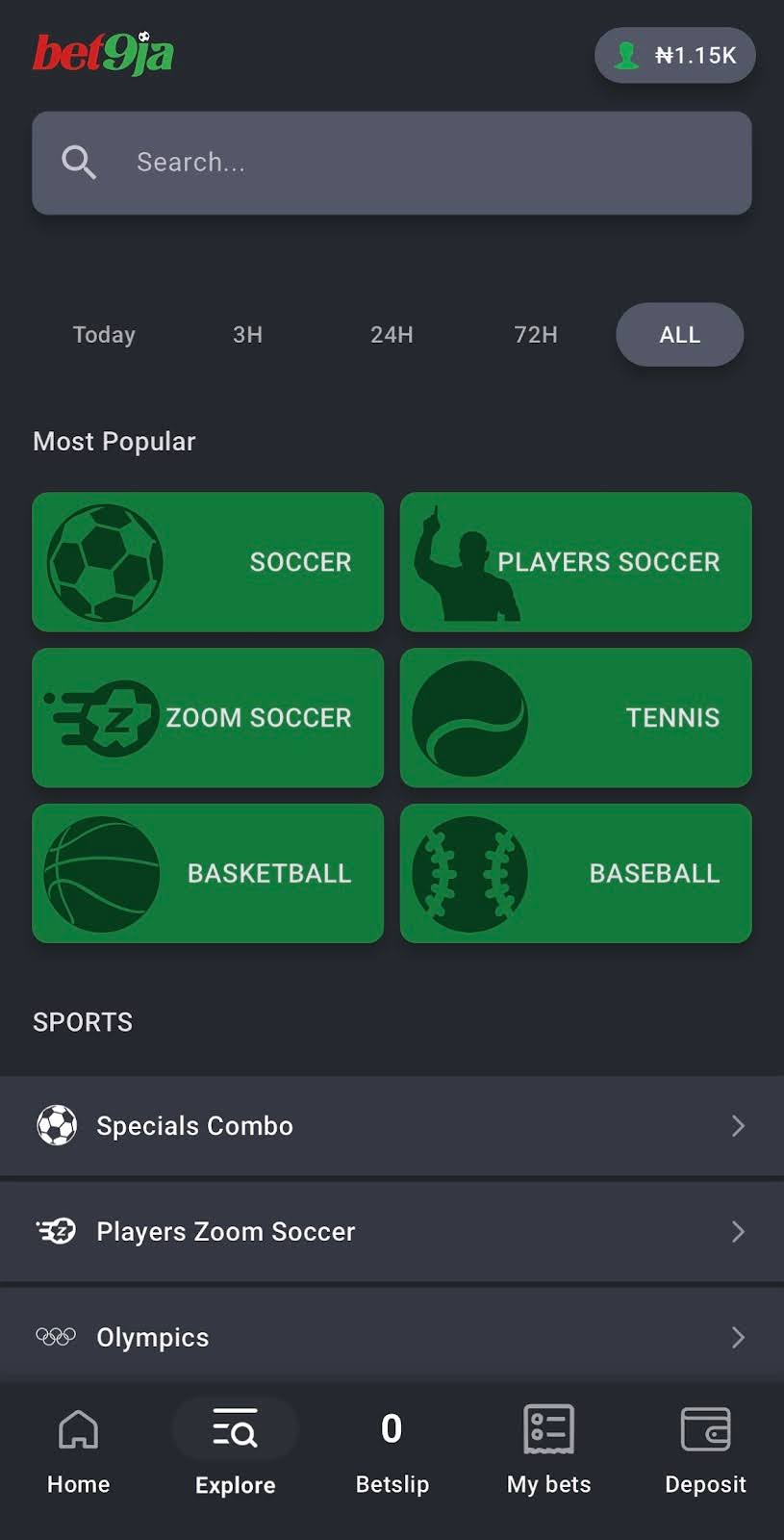The image size is (784, 1540).
Task: Open the Olympics sport row
Action: pos(392,1337)
